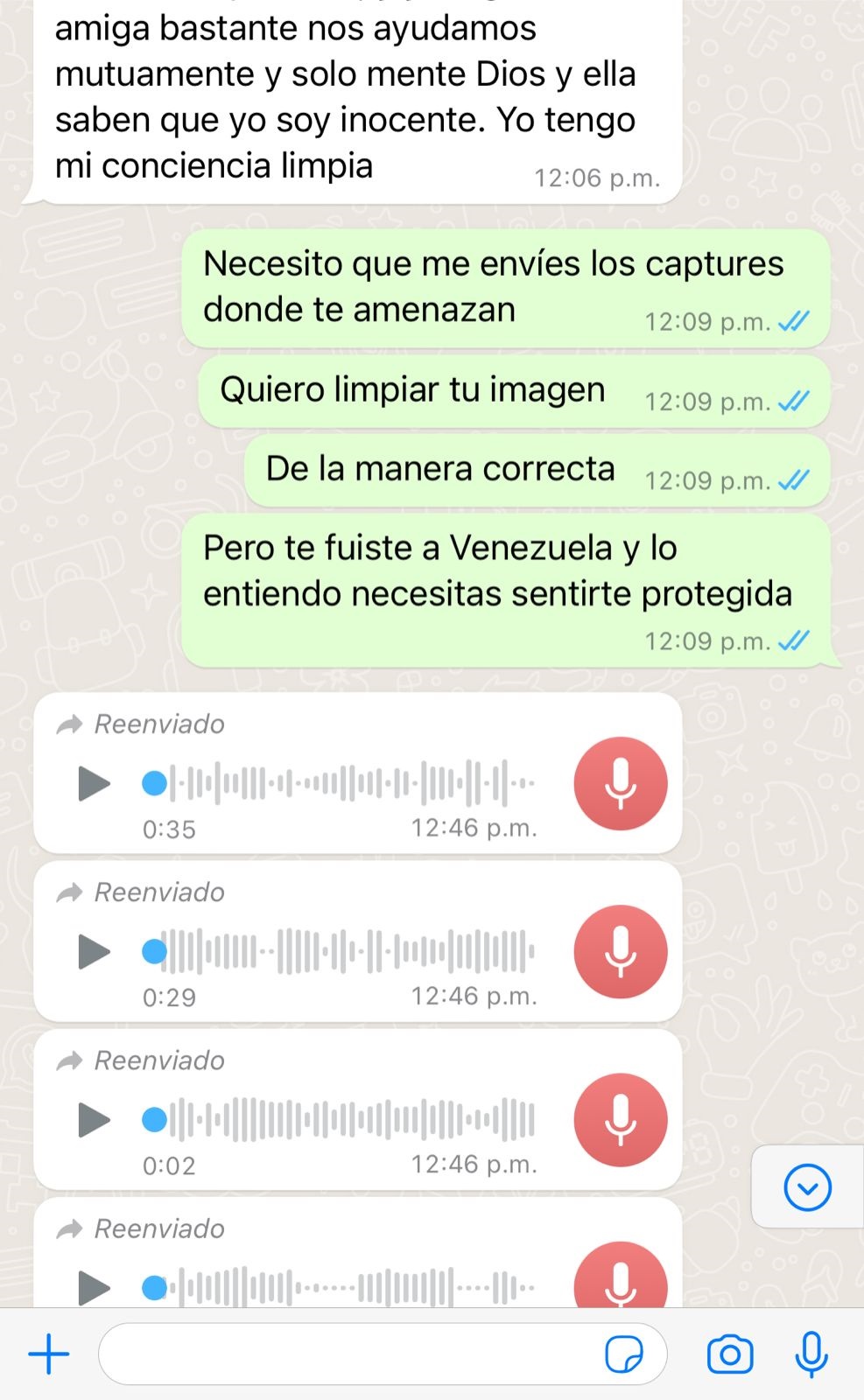This screenshot has height=1400, width=864.
Task: Focus the message text field
Action: pyautogui.click(x=350, y=1354)
